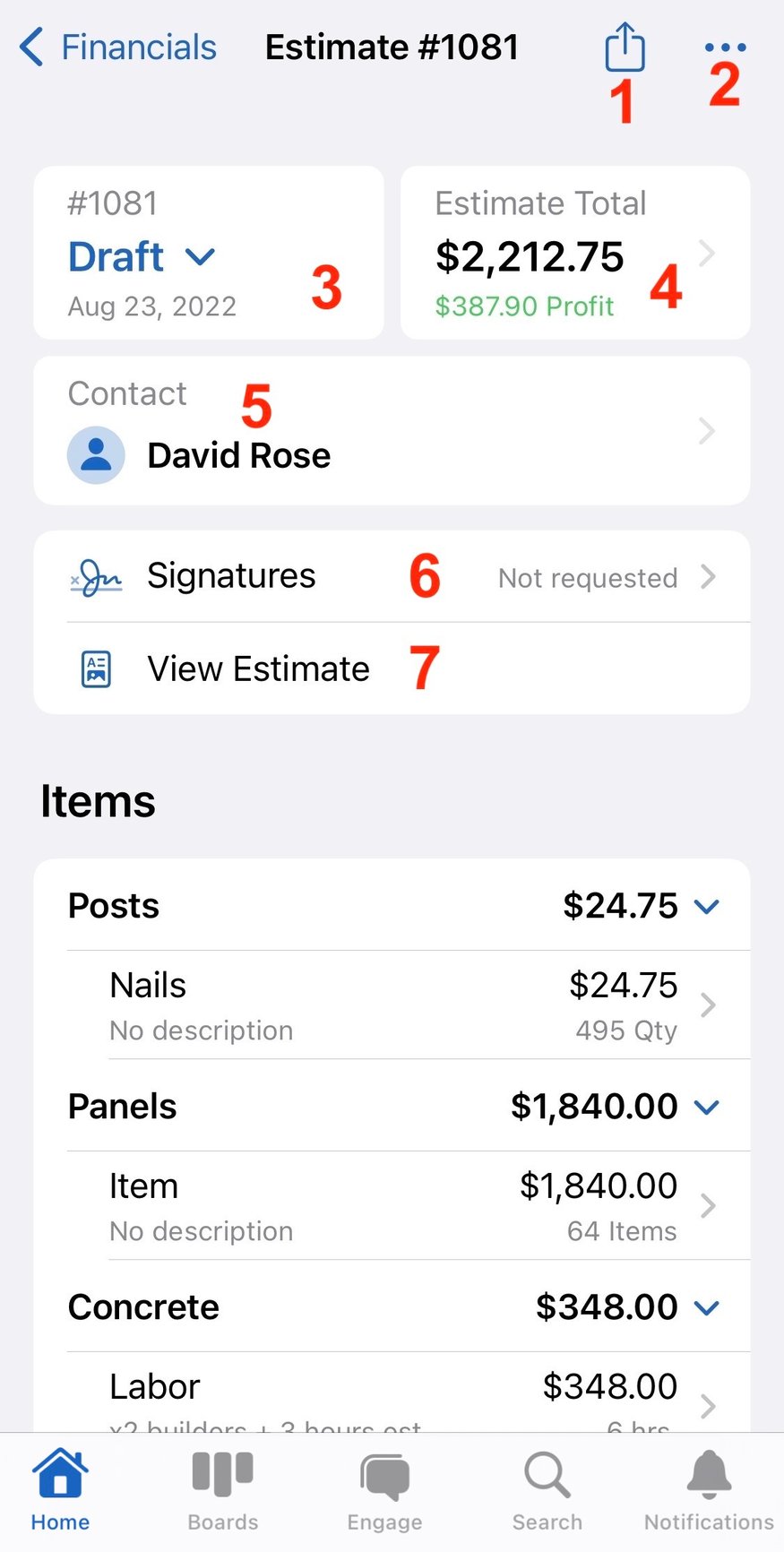Open the Draft status dropdown
784x1552 pixels.
[x=143, y=257]
